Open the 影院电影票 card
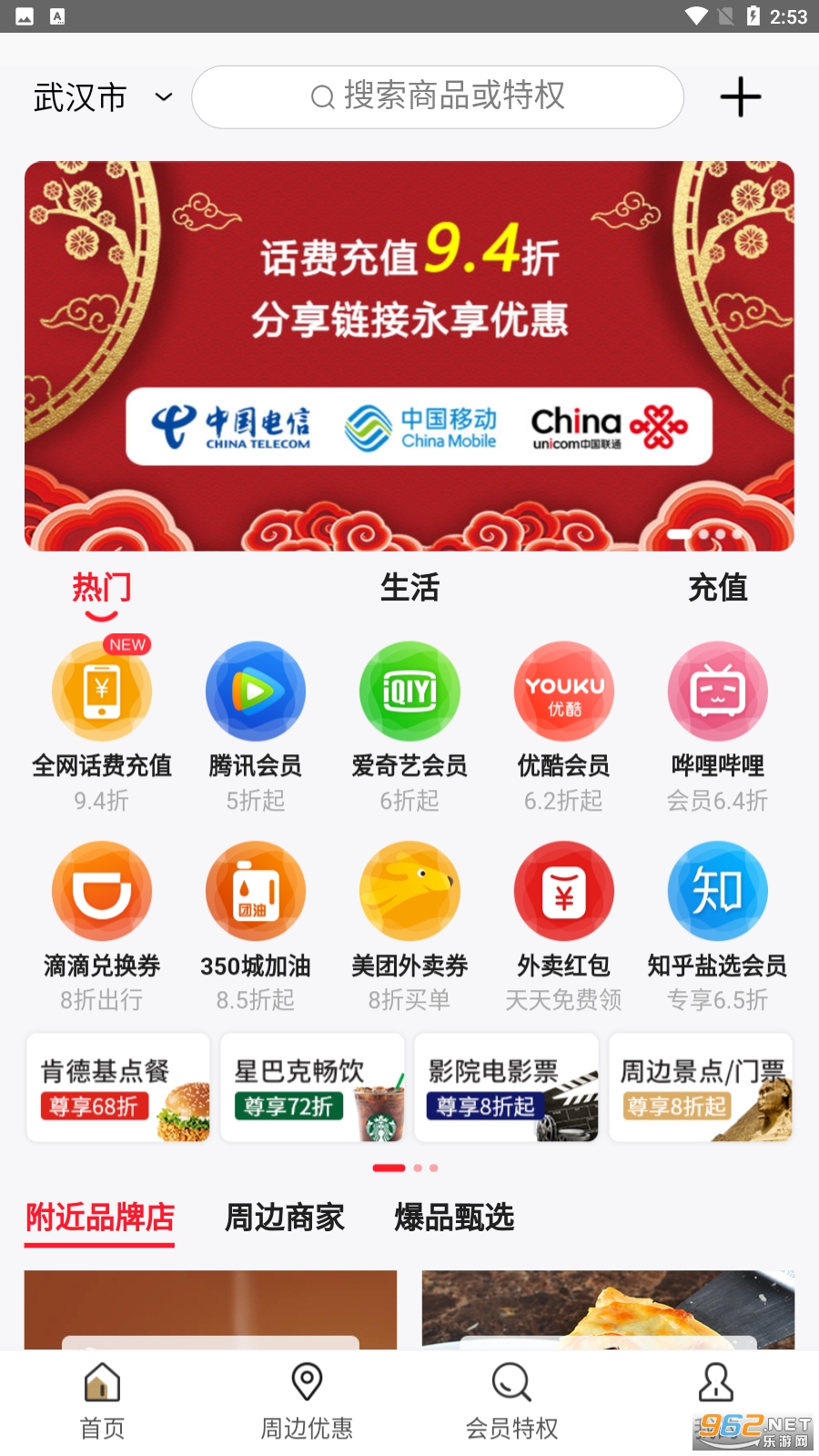Viewport: 819px width, 1456px height. click(506, 1087)
